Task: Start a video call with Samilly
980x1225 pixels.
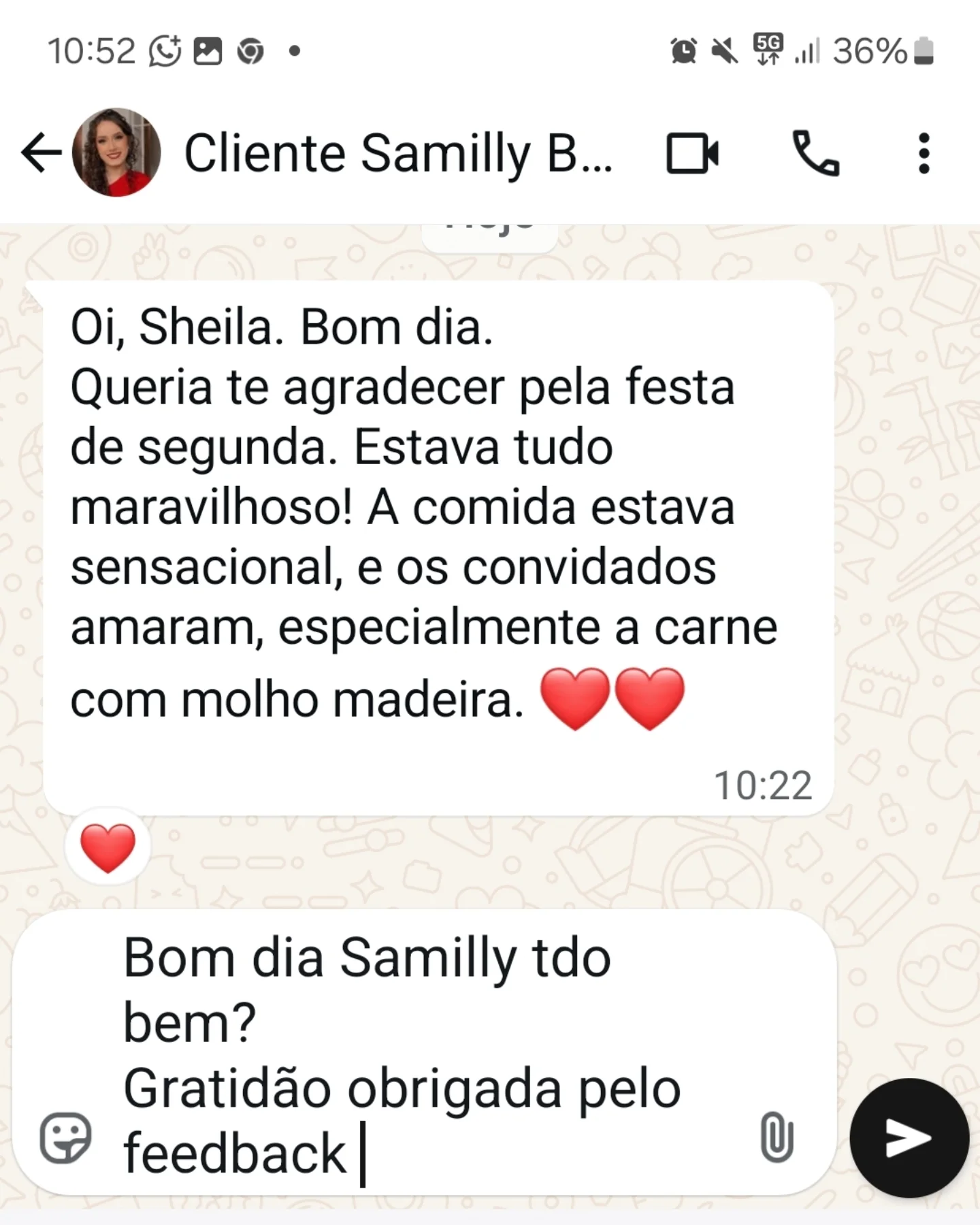Action: 692,154
